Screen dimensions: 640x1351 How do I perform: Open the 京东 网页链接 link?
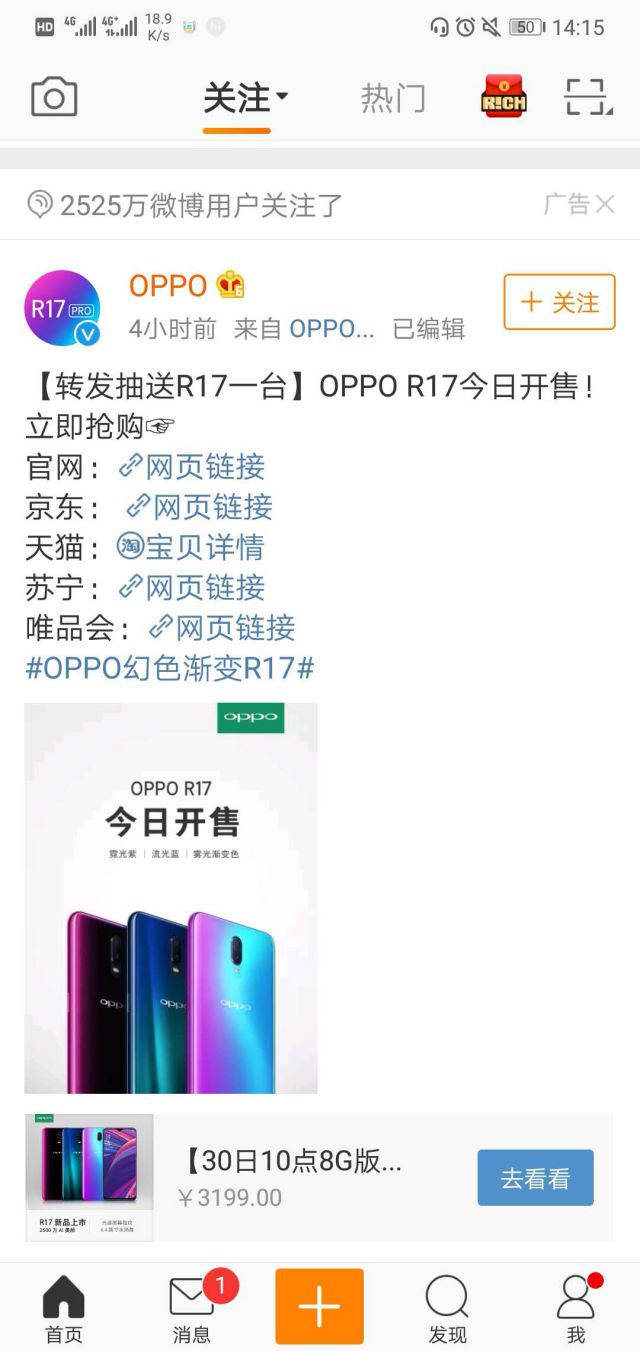tap(199, 507)
